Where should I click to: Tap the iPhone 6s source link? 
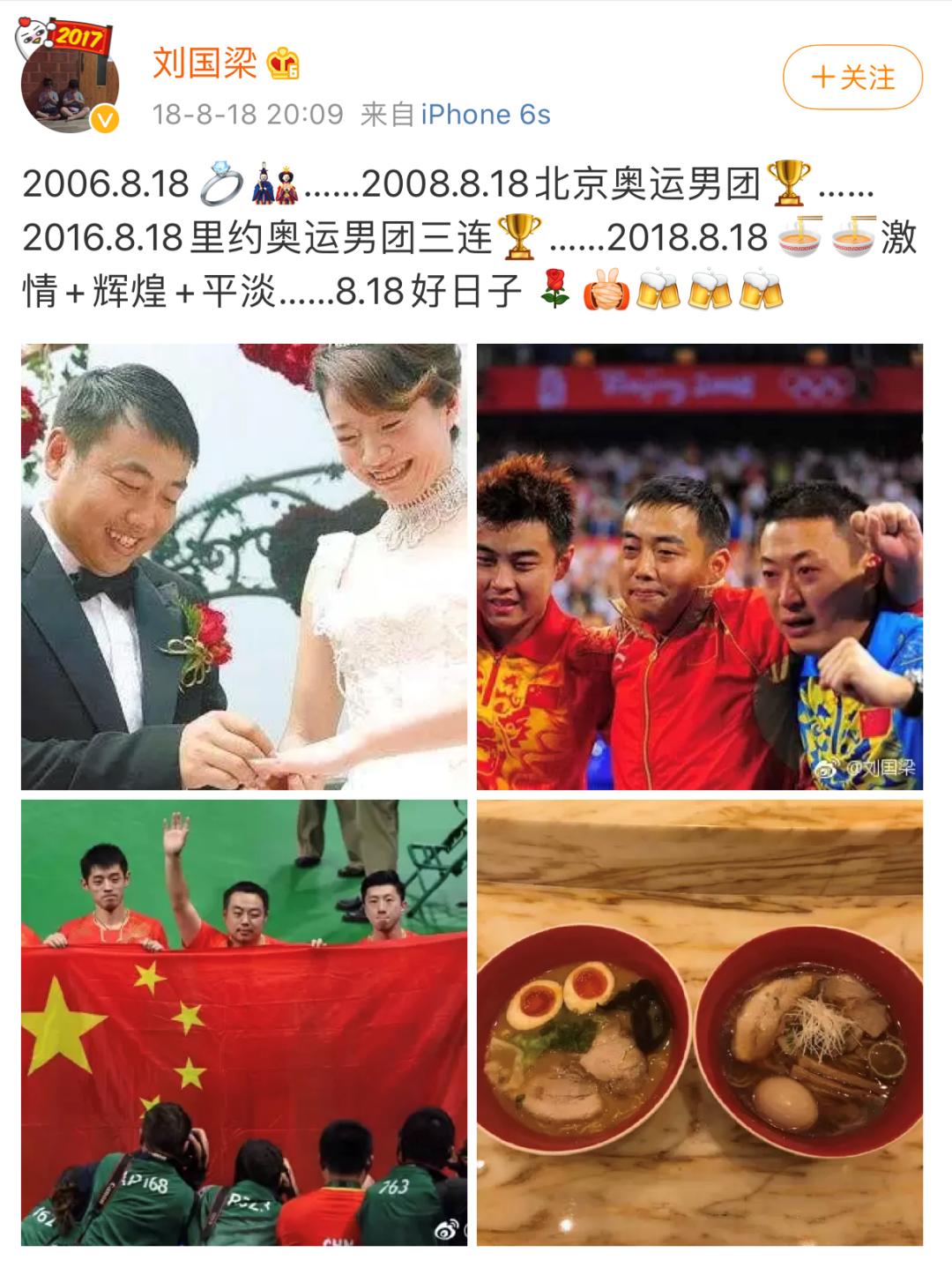[x=486, y=115]
